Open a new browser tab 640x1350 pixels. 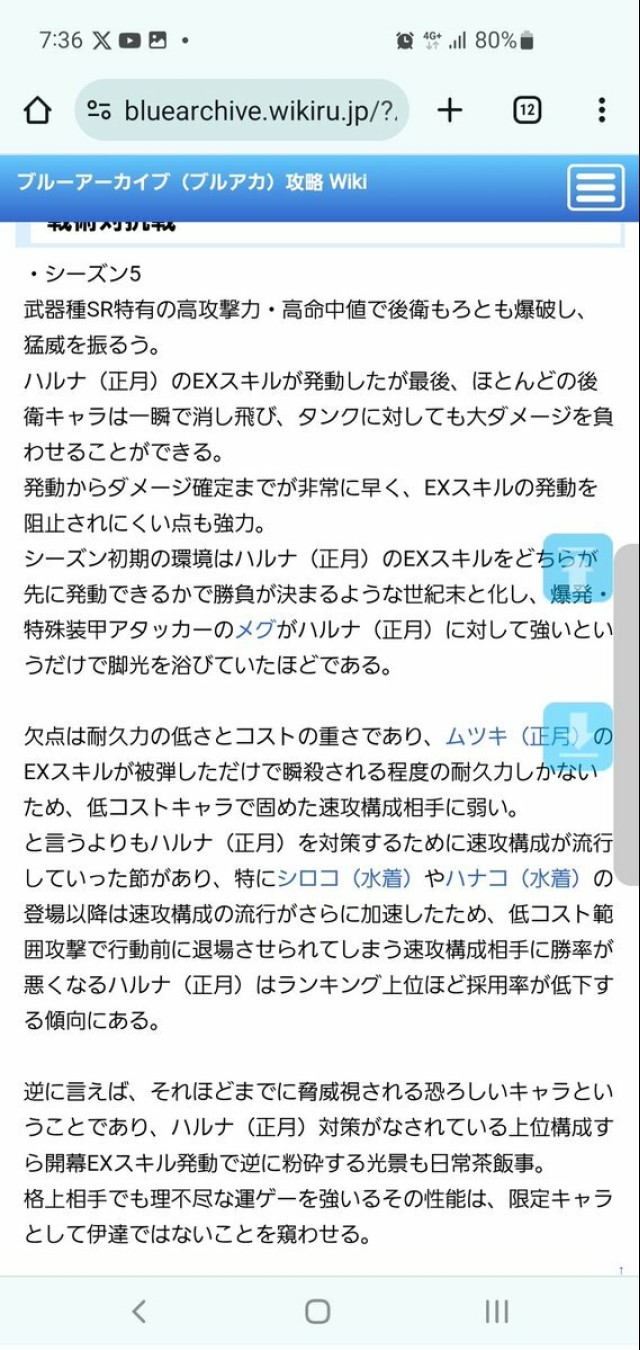[x=450, y=110]
